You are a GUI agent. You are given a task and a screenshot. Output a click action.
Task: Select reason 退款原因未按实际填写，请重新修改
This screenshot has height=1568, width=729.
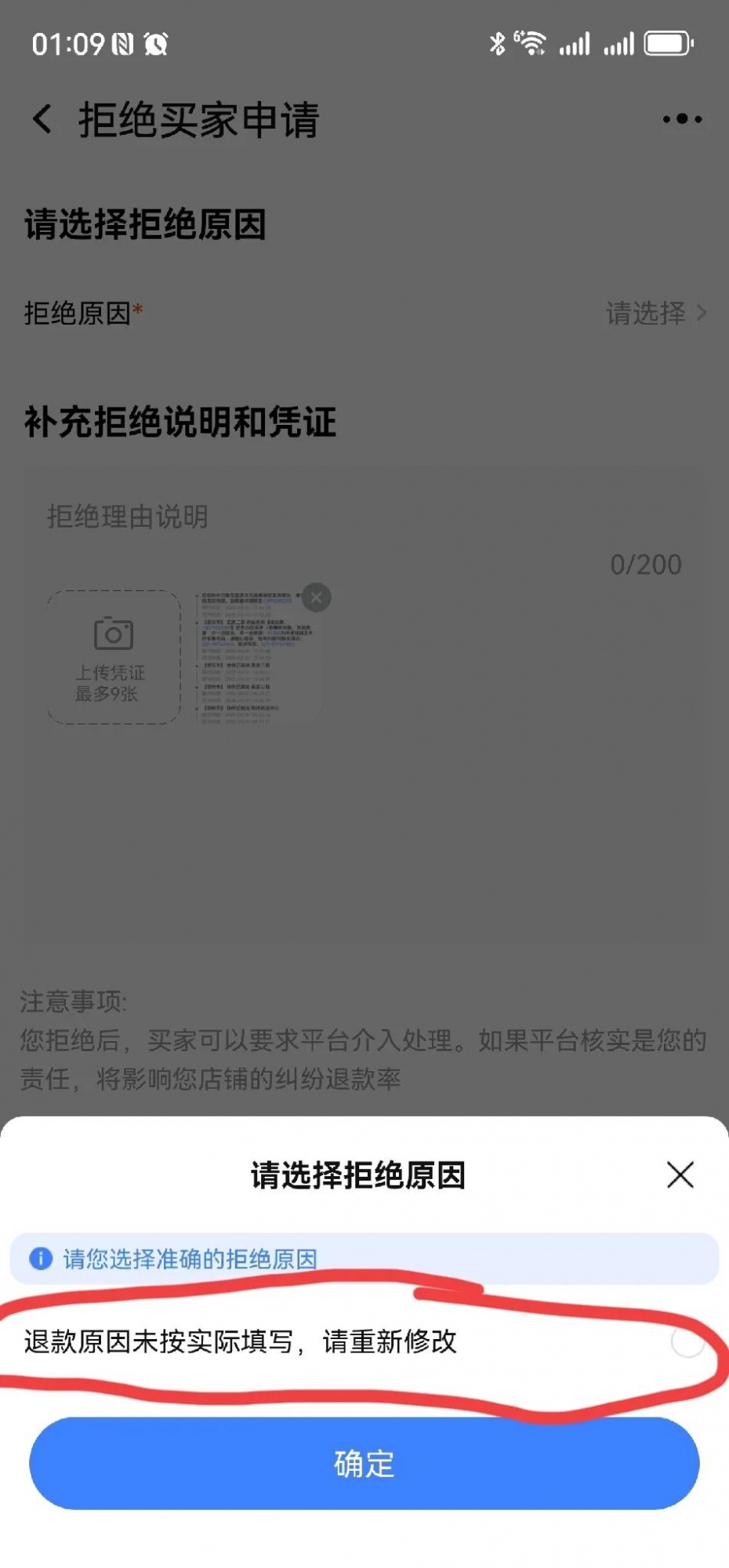coord(687,1342)
